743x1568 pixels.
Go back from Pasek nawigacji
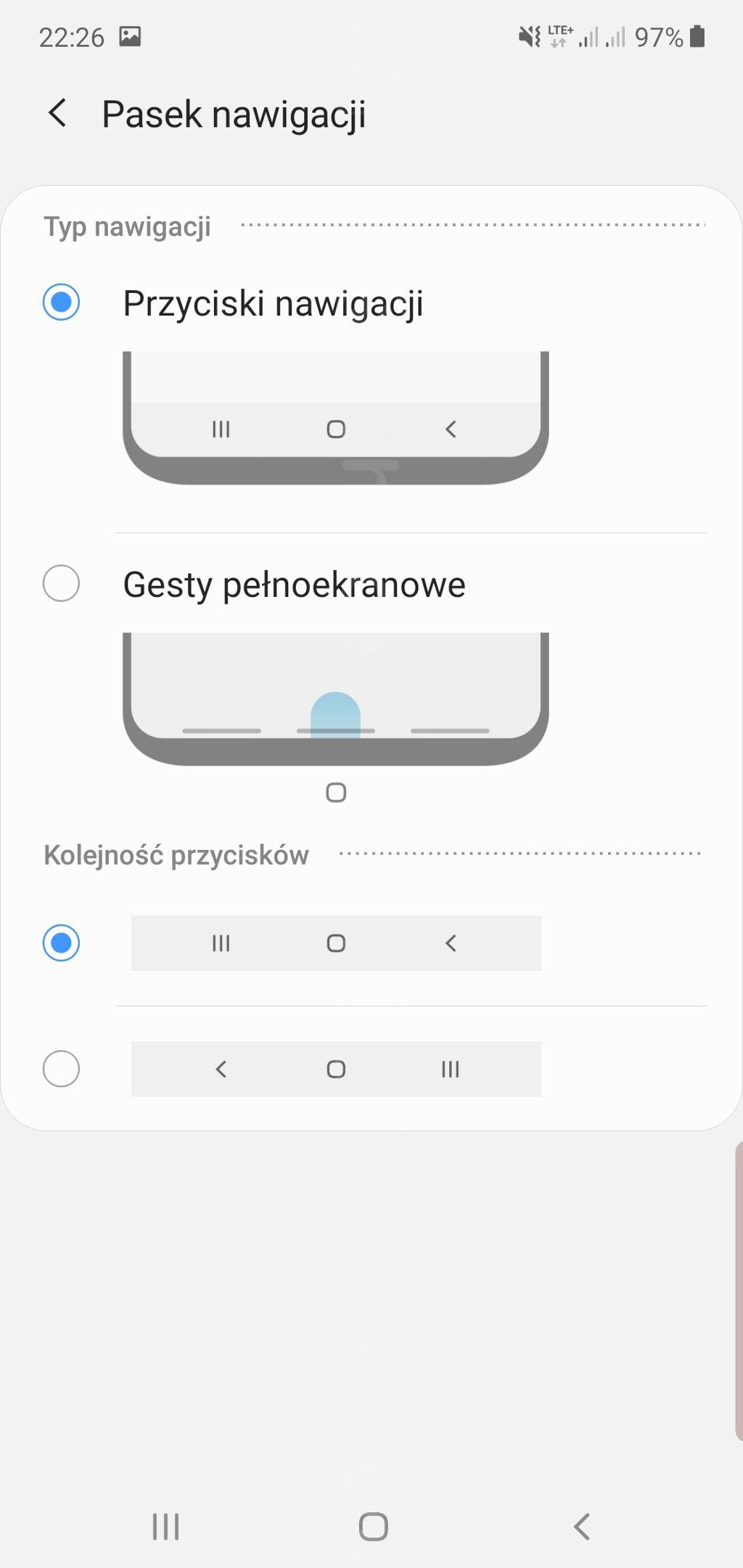point(57,114)
